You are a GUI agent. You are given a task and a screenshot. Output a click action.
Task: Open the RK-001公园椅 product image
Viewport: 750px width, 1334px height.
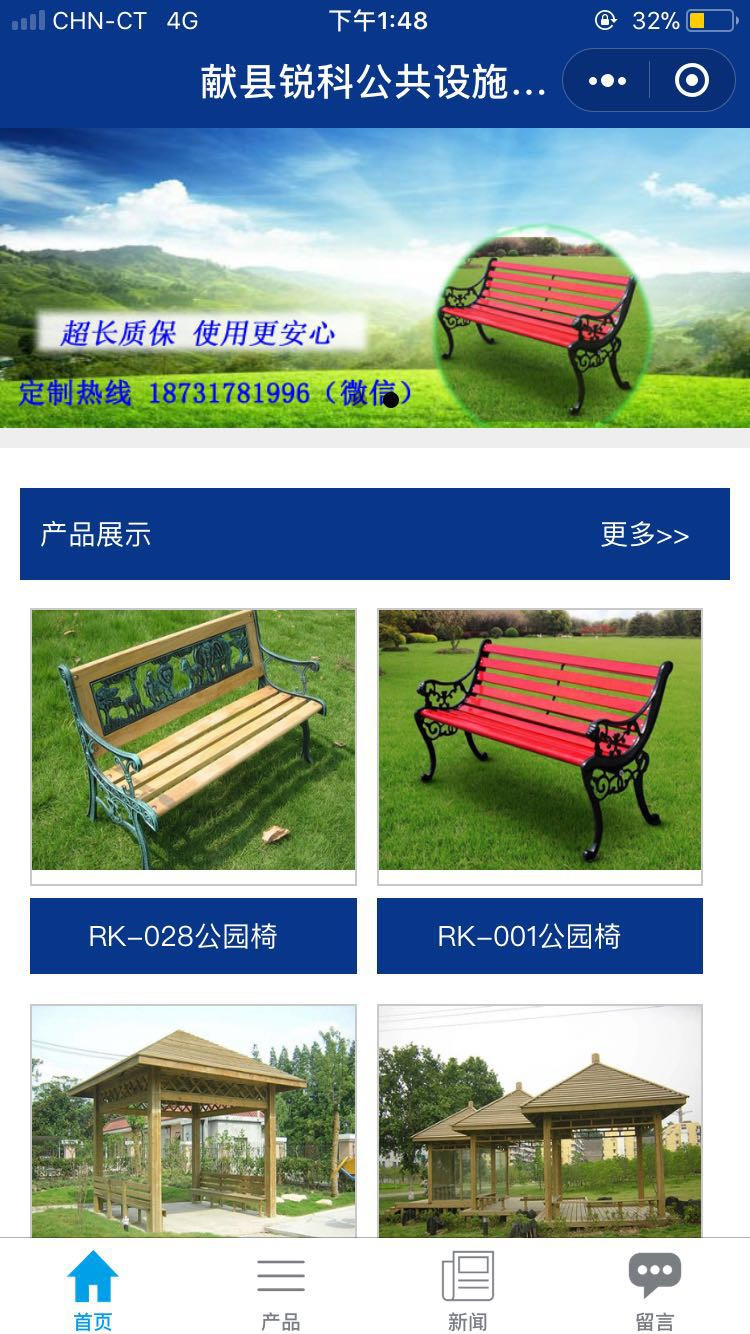(539, 741)
